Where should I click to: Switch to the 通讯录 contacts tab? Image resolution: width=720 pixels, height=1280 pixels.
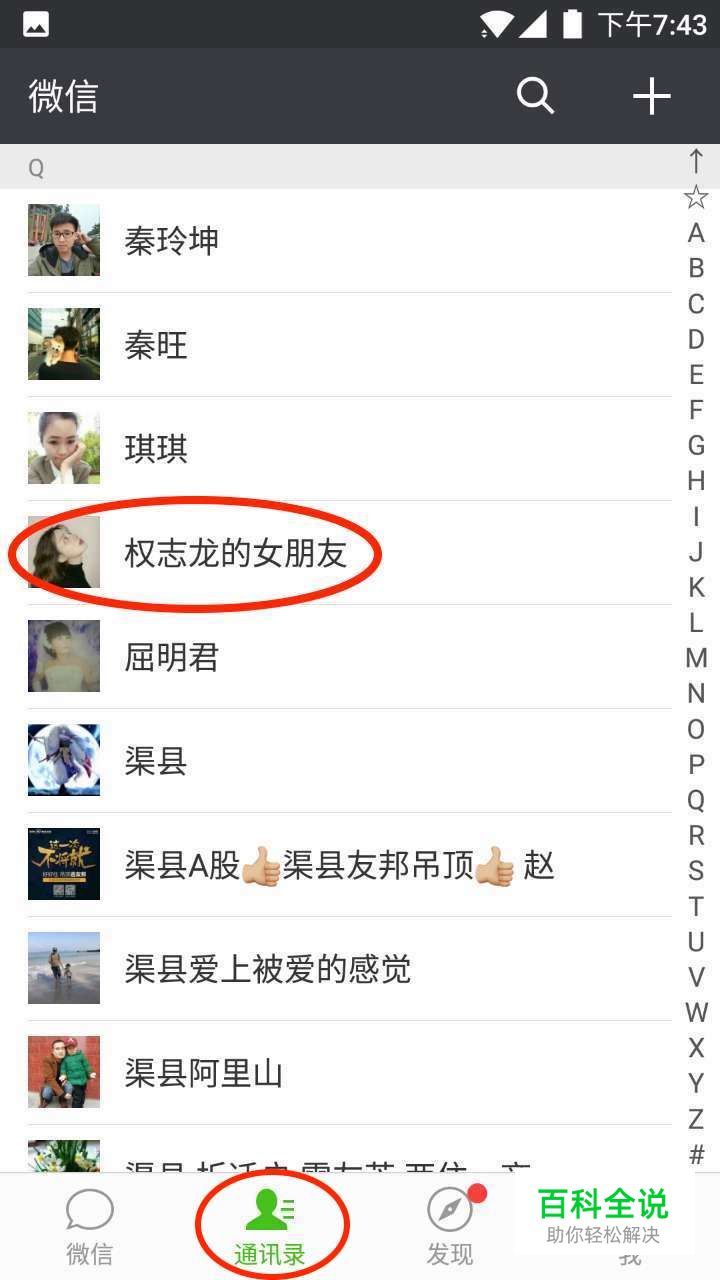click(269, 1226)
